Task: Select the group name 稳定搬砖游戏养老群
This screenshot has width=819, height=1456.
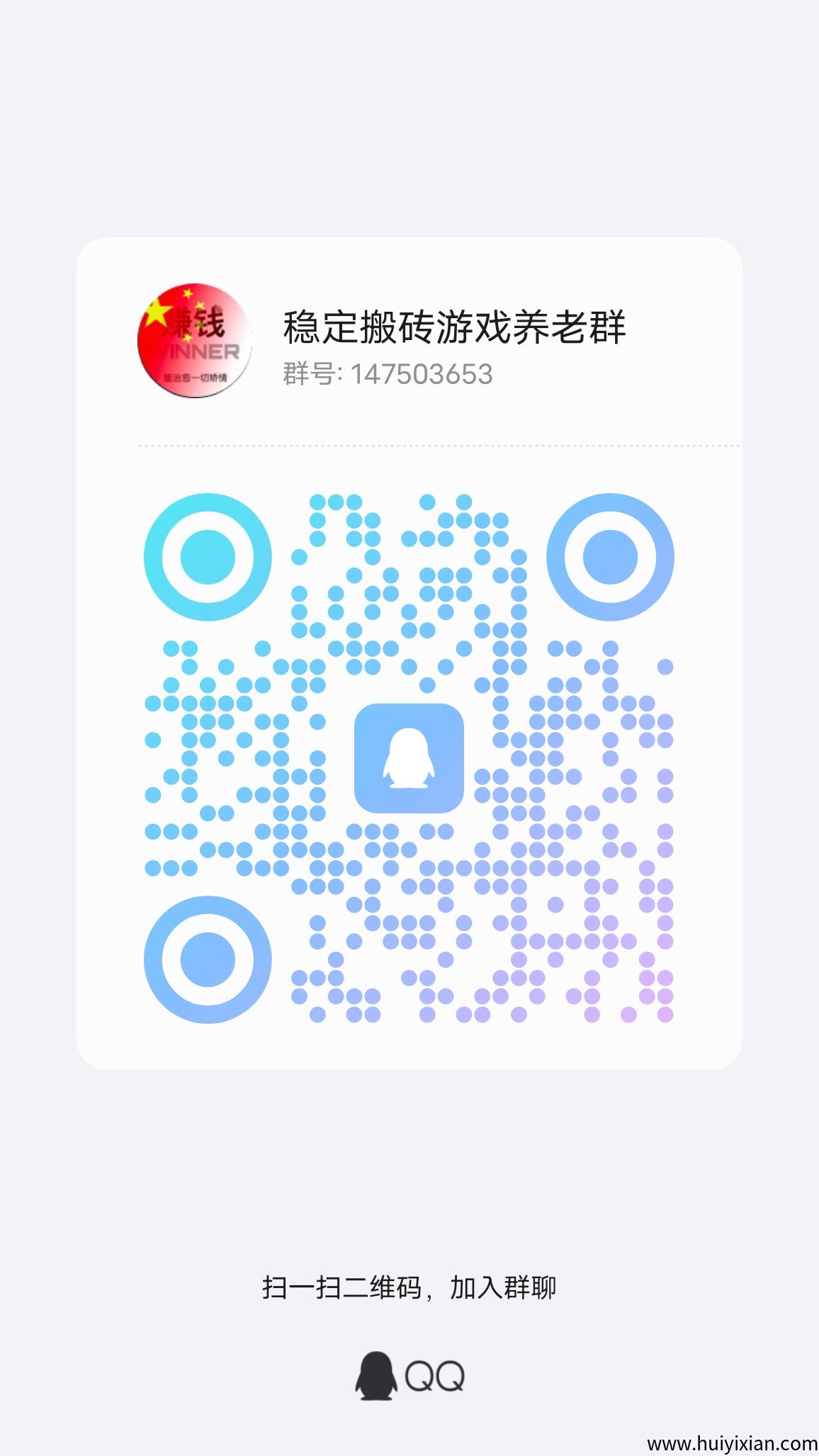Action: (x=454, y=327)
